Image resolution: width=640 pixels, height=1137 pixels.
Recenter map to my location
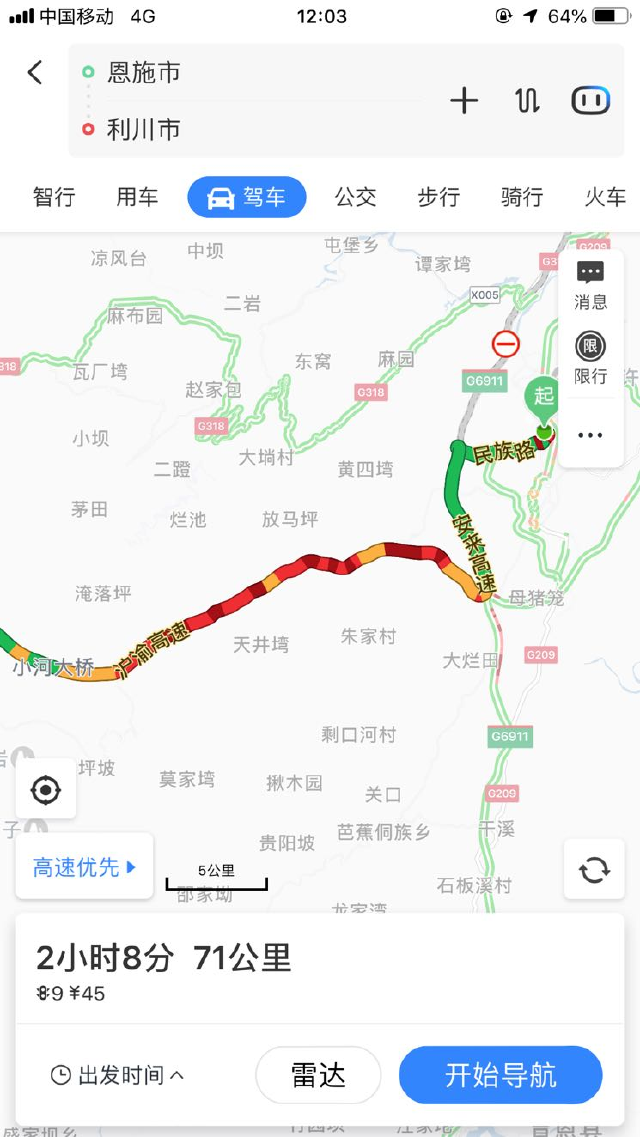(46, 790)
